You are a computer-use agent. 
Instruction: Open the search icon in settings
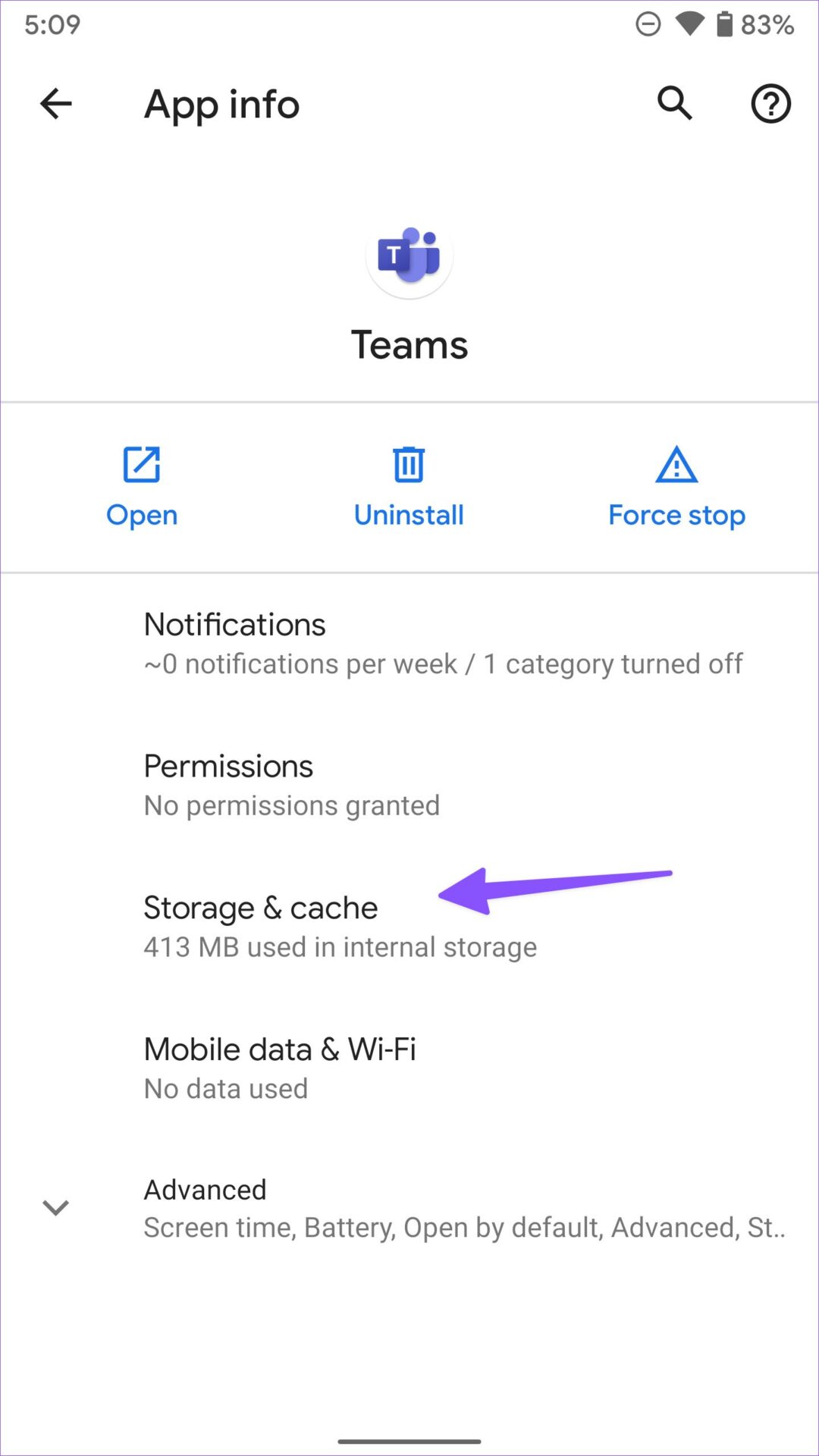(x=675, y=104)
